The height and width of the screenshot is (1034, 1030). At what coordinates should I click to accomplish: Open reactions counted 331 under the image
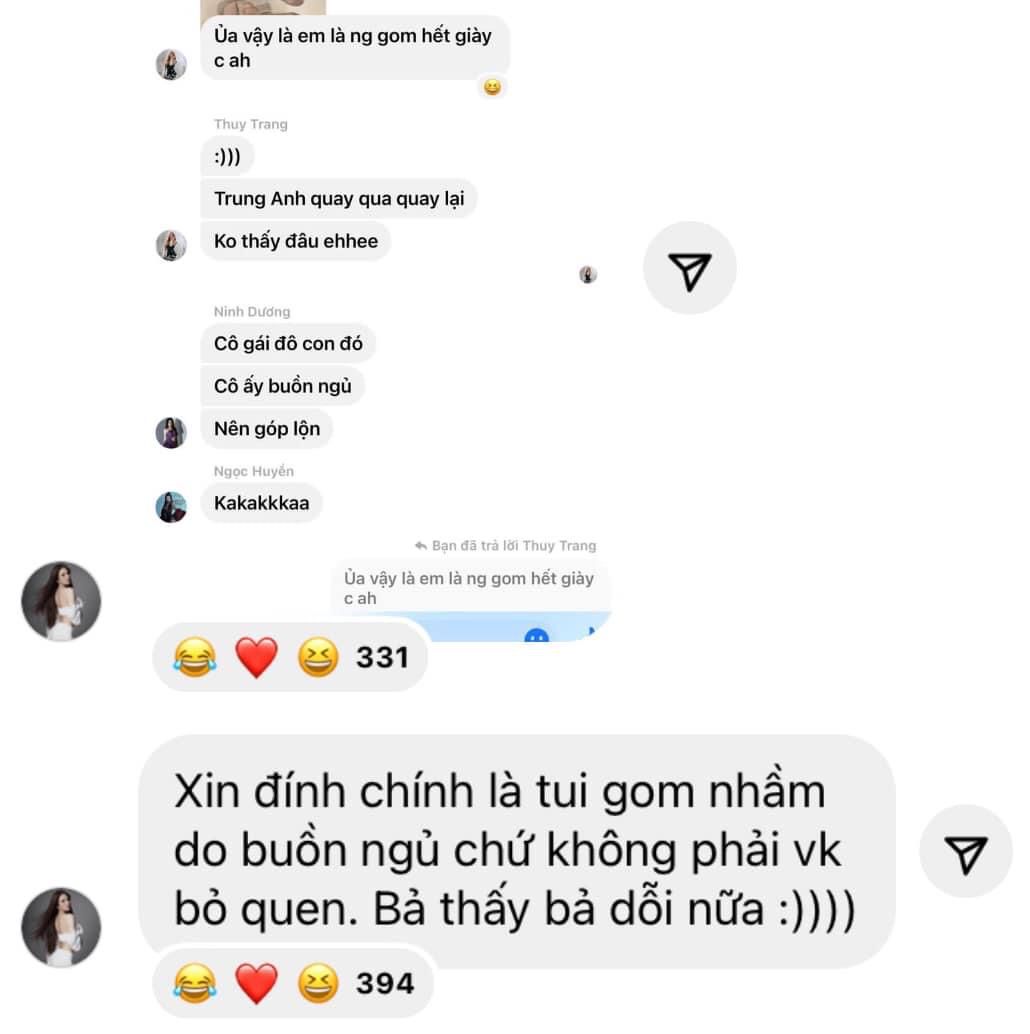pyautogui.click(x=290, y=658)
